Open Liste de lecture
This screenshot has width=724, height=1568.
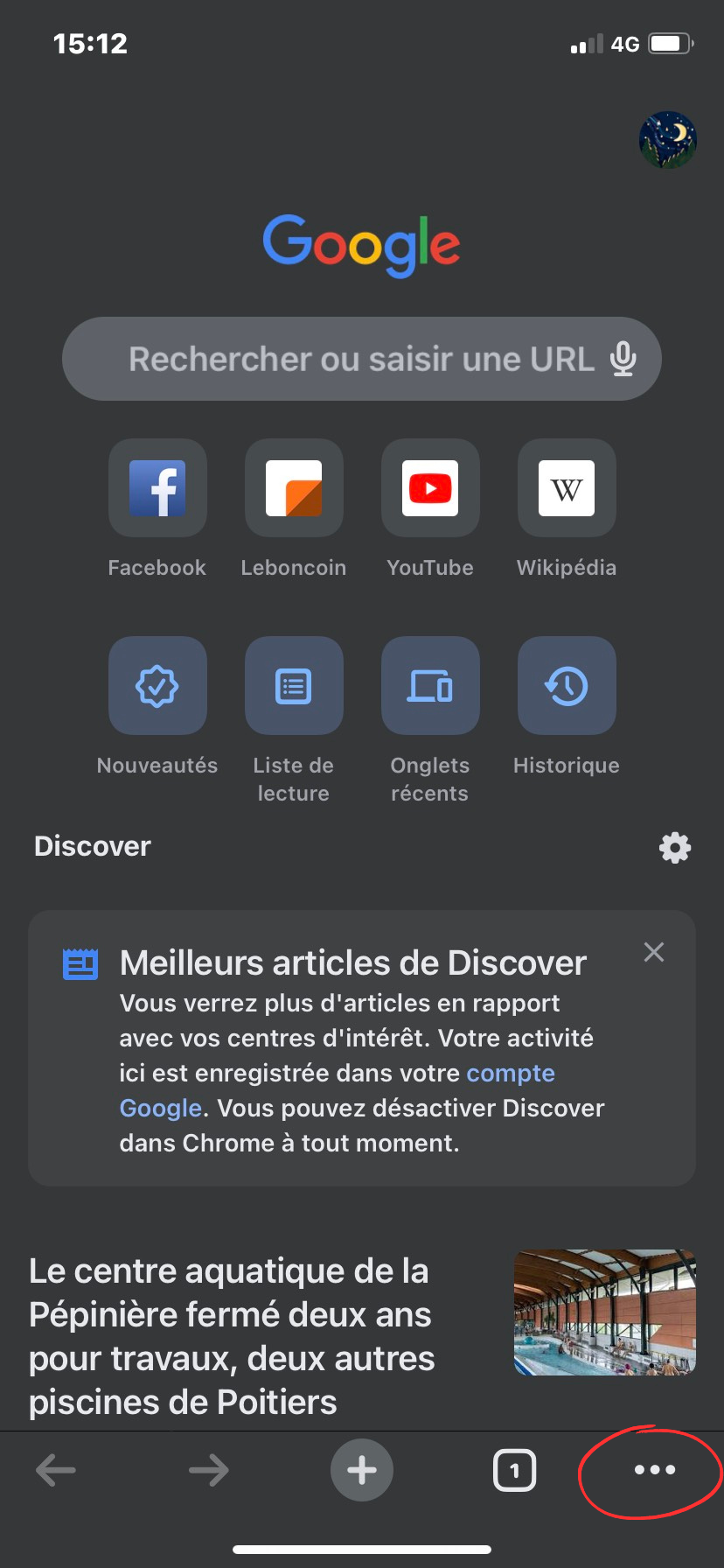point(294,686)
